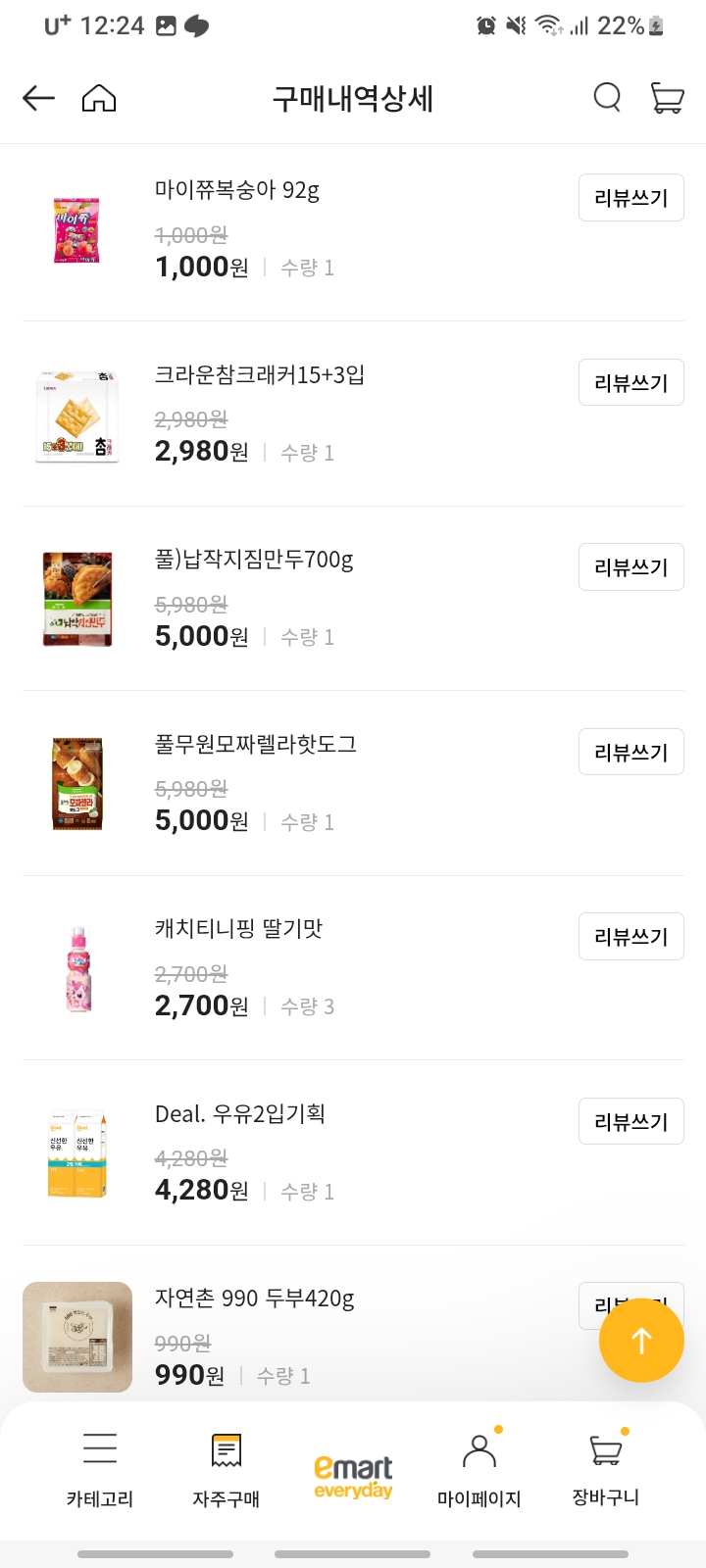The width and height of the screenshot is (706, 1568).
Task: Open the Deal. 우유2입기획 product image
Action: click(x=77, y=1152)
